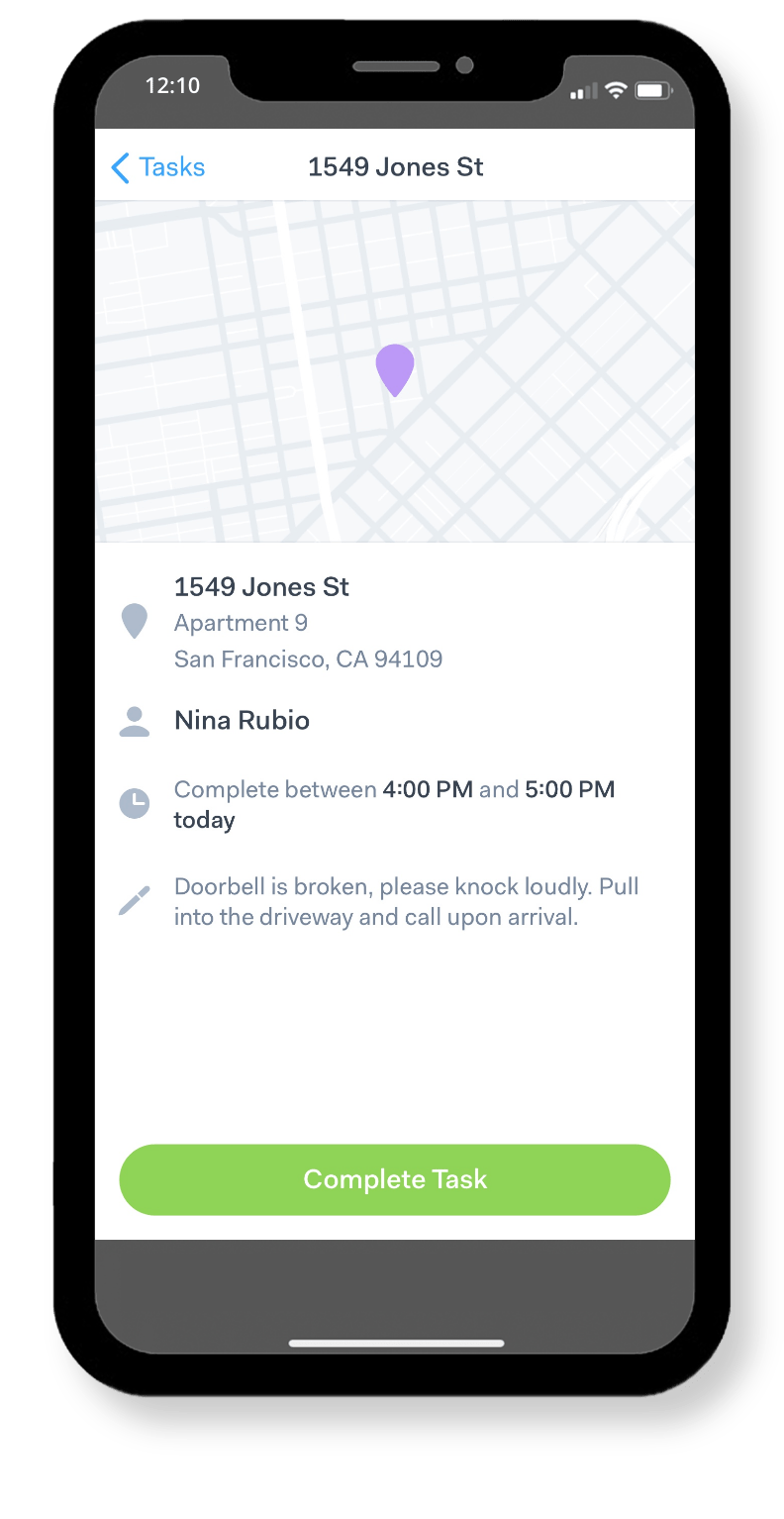
Task: Open recipient Nina Rubio's details
Action: click(x=242, y=720)
